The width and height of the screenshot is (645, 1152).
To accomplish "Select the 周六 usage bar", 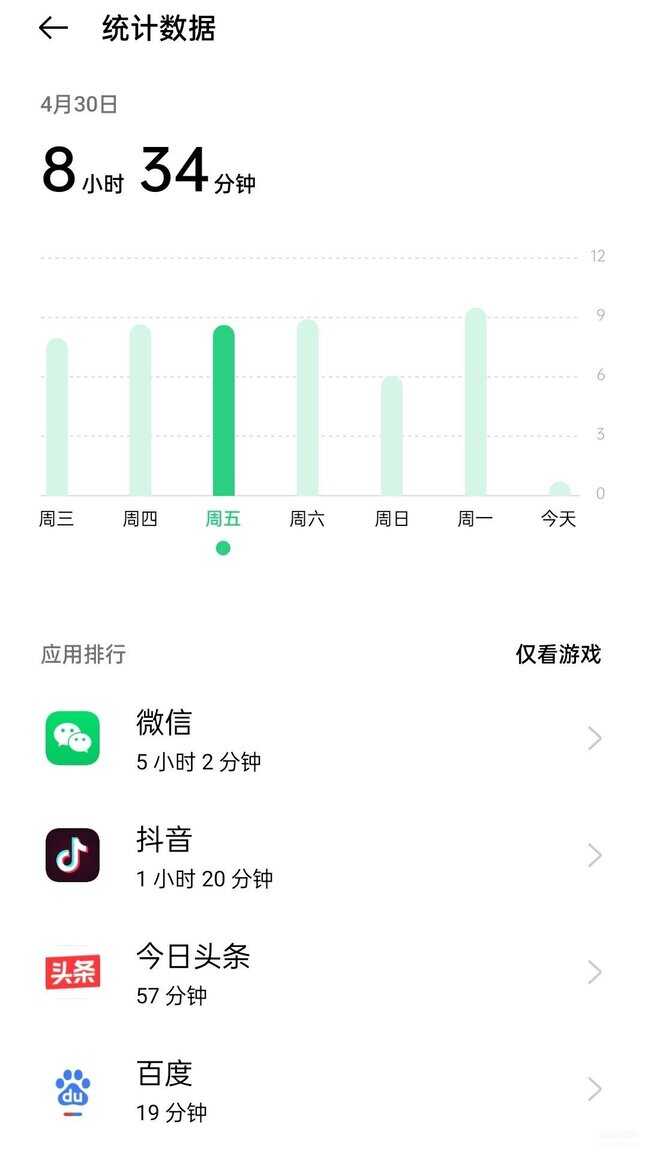I will 307,408.
